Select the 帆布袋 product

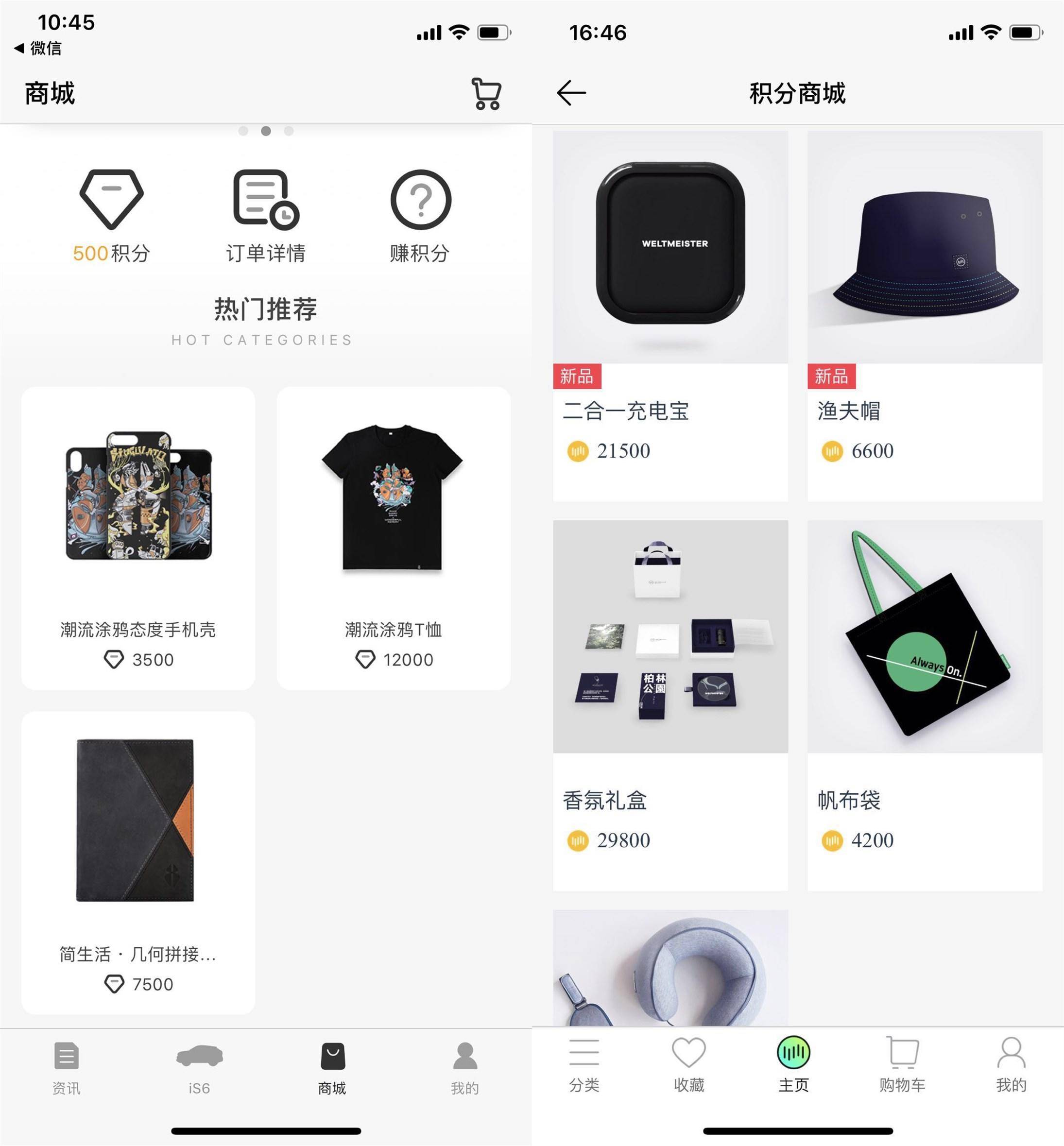pos(925,705)
